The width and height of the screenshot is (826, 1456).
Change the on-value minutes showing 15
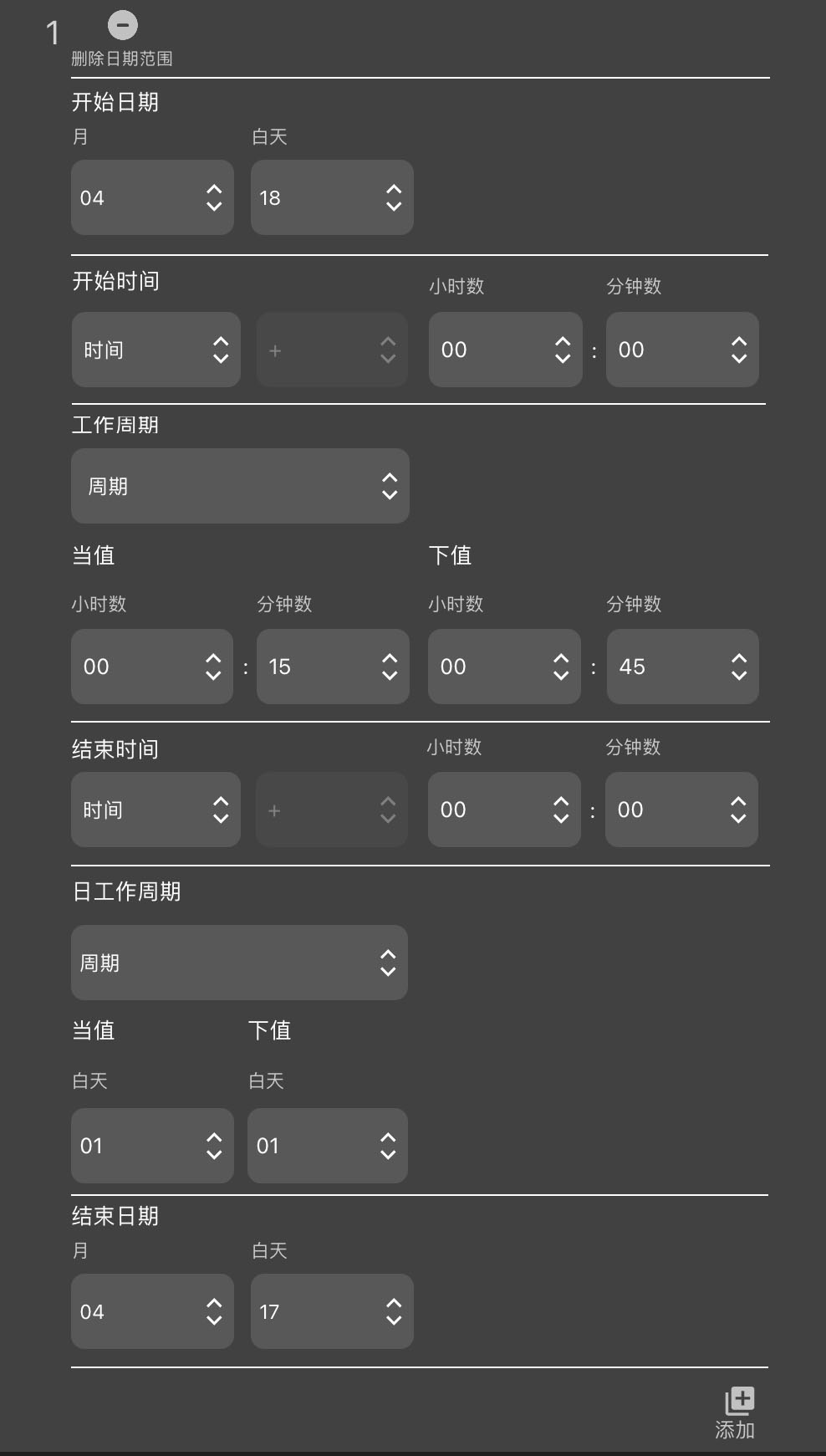(333, 667)
